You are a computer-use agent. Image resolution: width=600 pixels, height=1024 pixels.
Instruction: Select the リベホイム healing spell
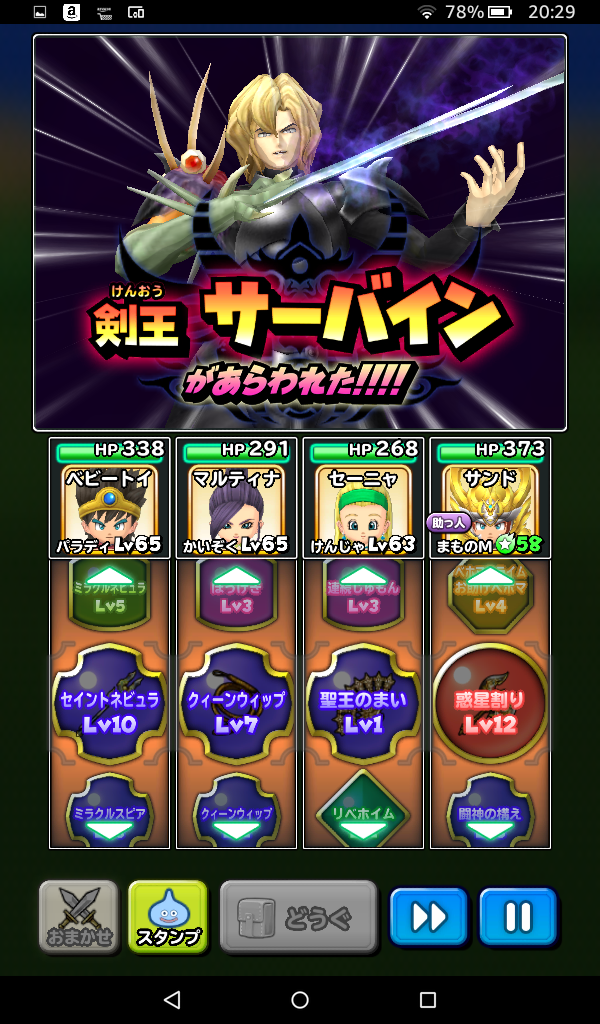coord(362,810)
